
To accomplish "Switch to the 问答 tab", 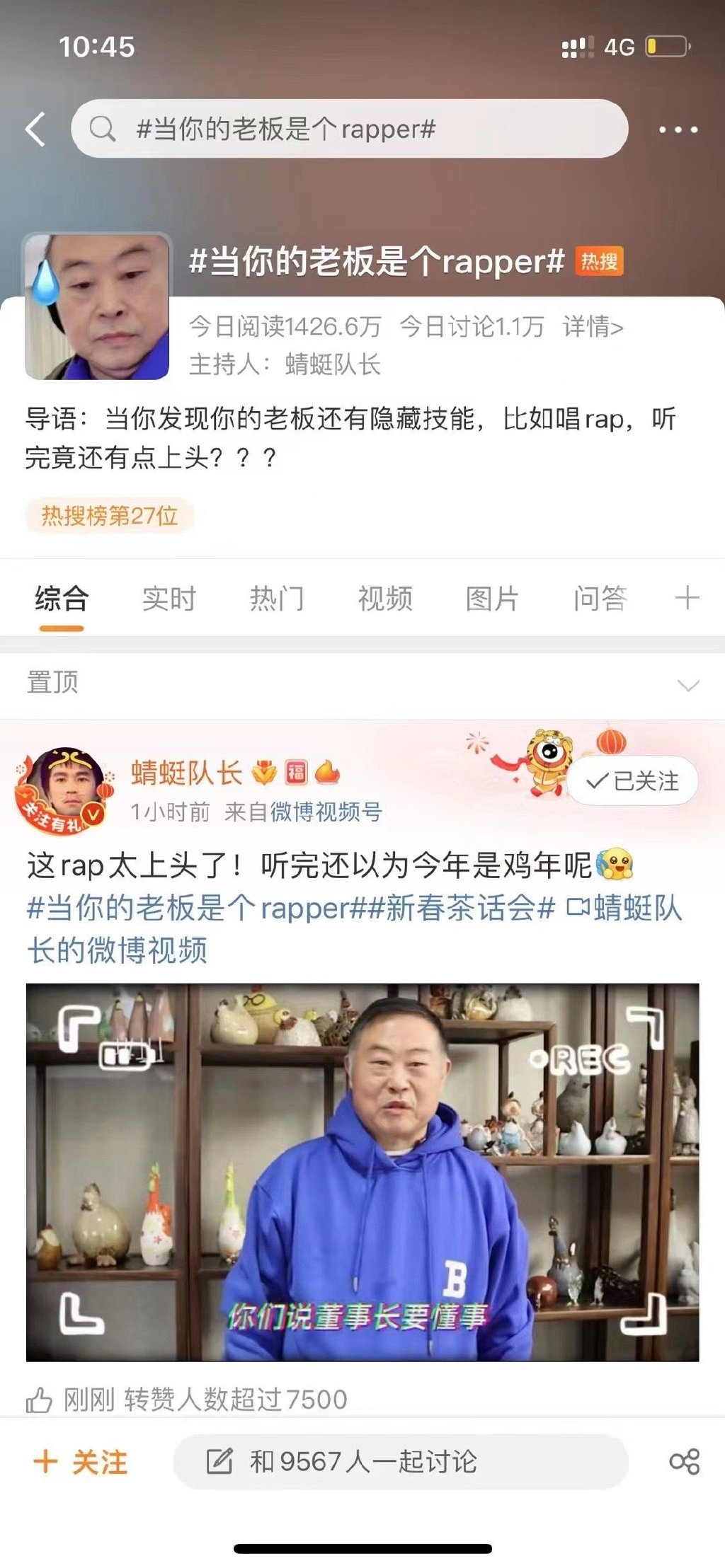I will [x=600, y=599].
